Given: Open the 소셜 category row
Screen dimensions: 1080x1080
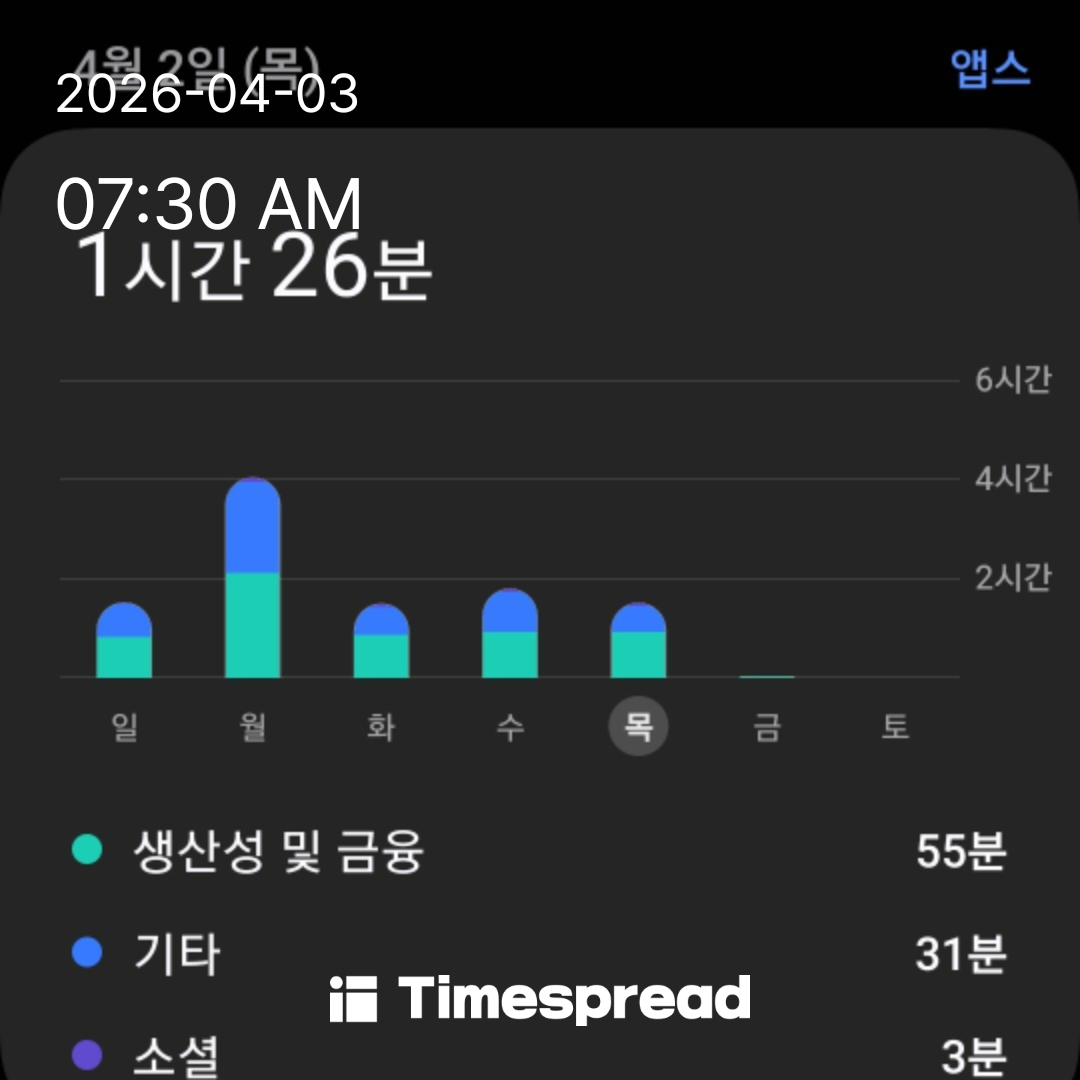Looking at the screenshot, I should click(x=540, y=1053).
